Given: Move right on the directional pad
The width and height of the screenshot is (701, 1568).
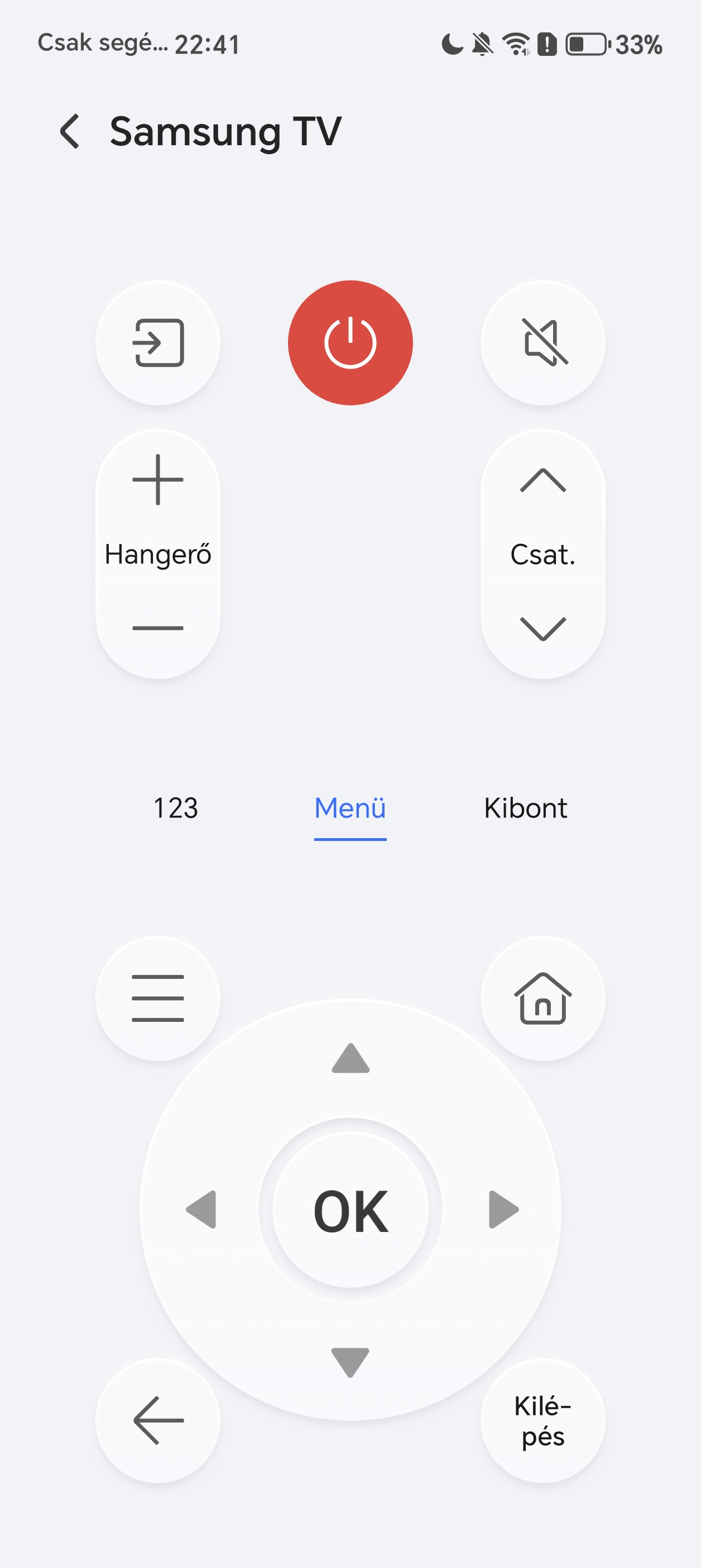Looking at the screenshot, I should 503,1210.
